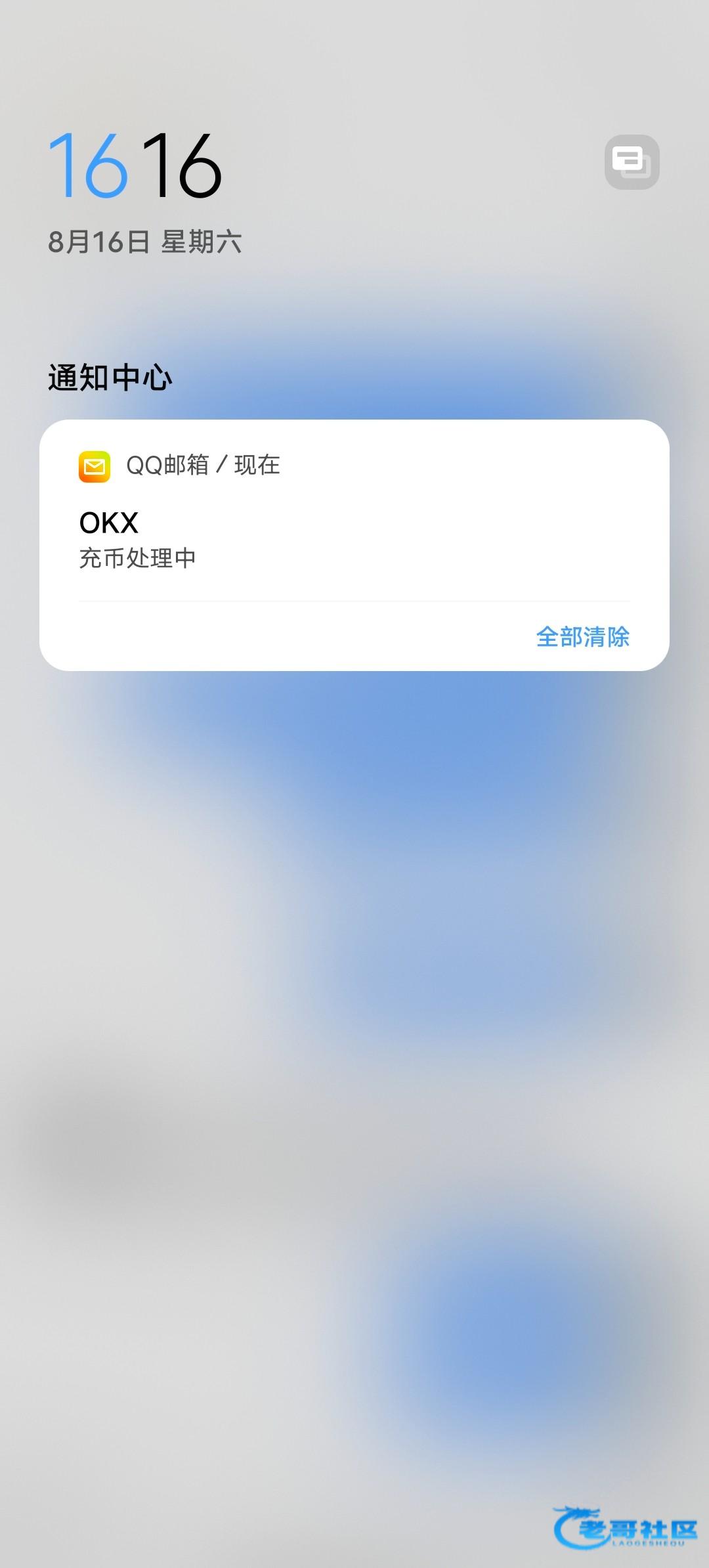Tap 全部清除 to clear all notifications

click(x=582, y=637)
